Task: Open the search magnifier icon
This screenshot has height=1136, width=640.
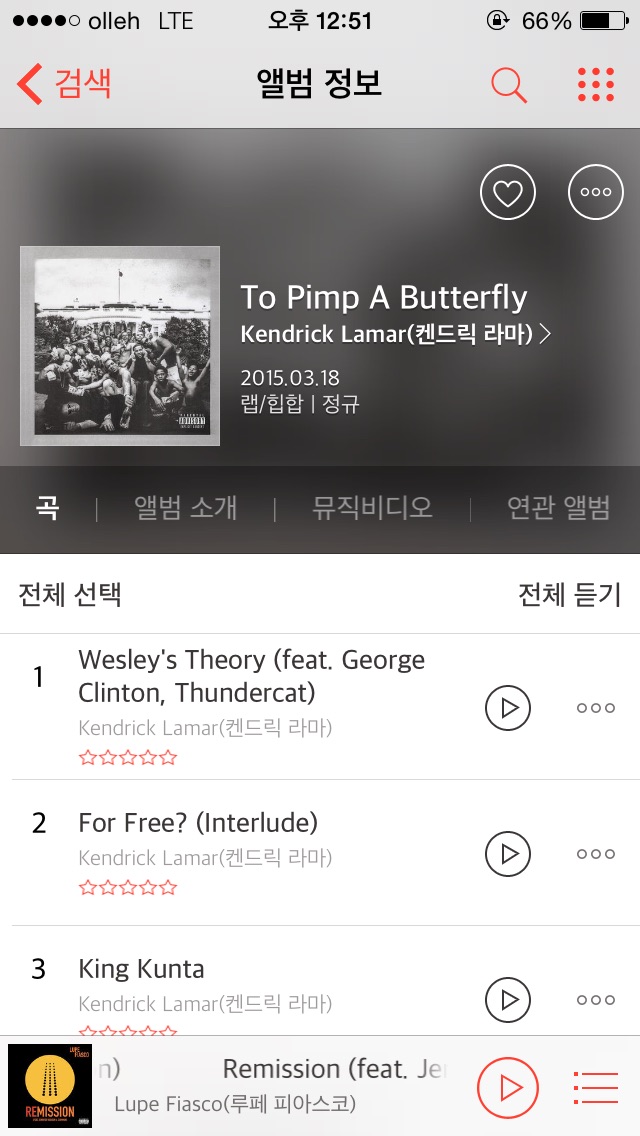Action: (x=509, y=85)
